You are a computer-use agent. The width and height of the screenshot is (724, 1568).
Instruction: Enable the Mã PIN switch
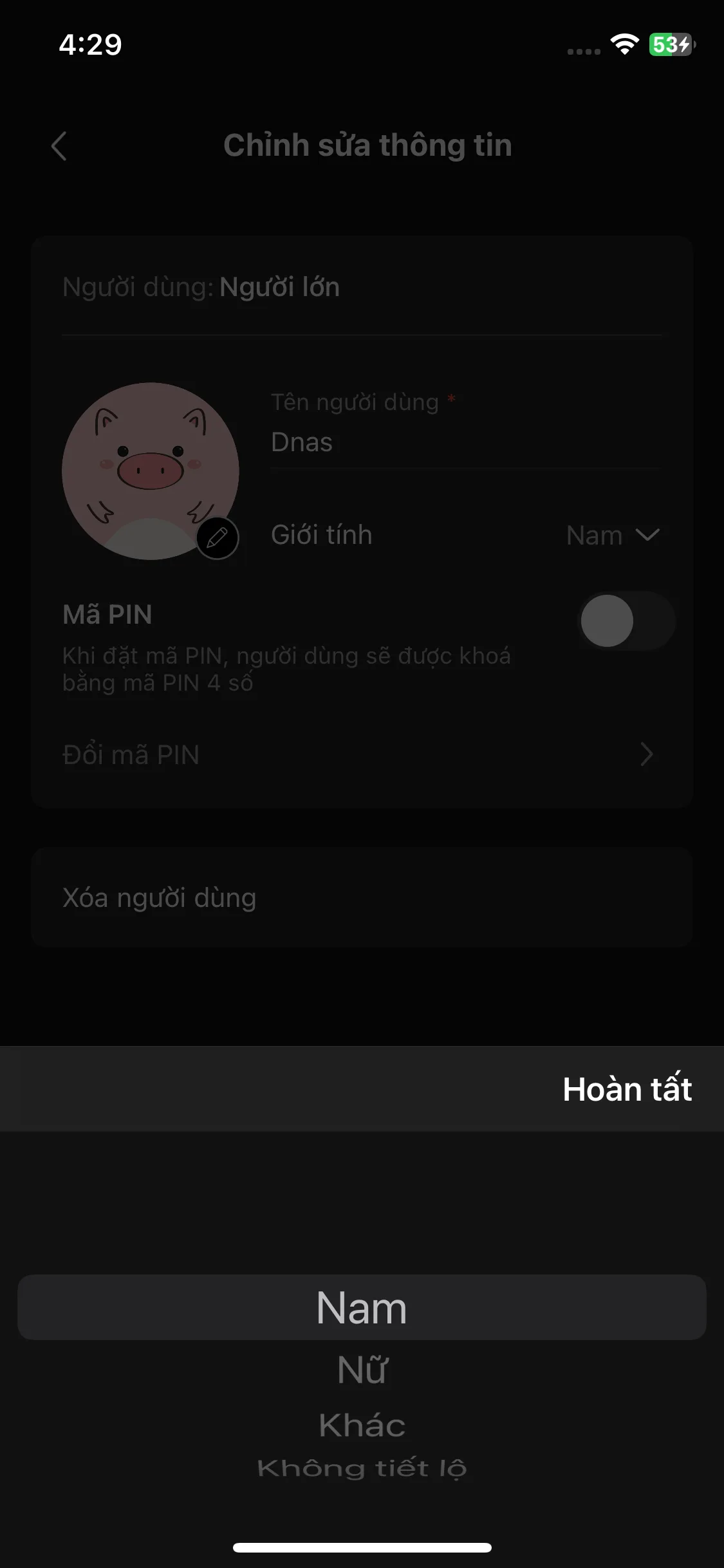click(626, 621)
